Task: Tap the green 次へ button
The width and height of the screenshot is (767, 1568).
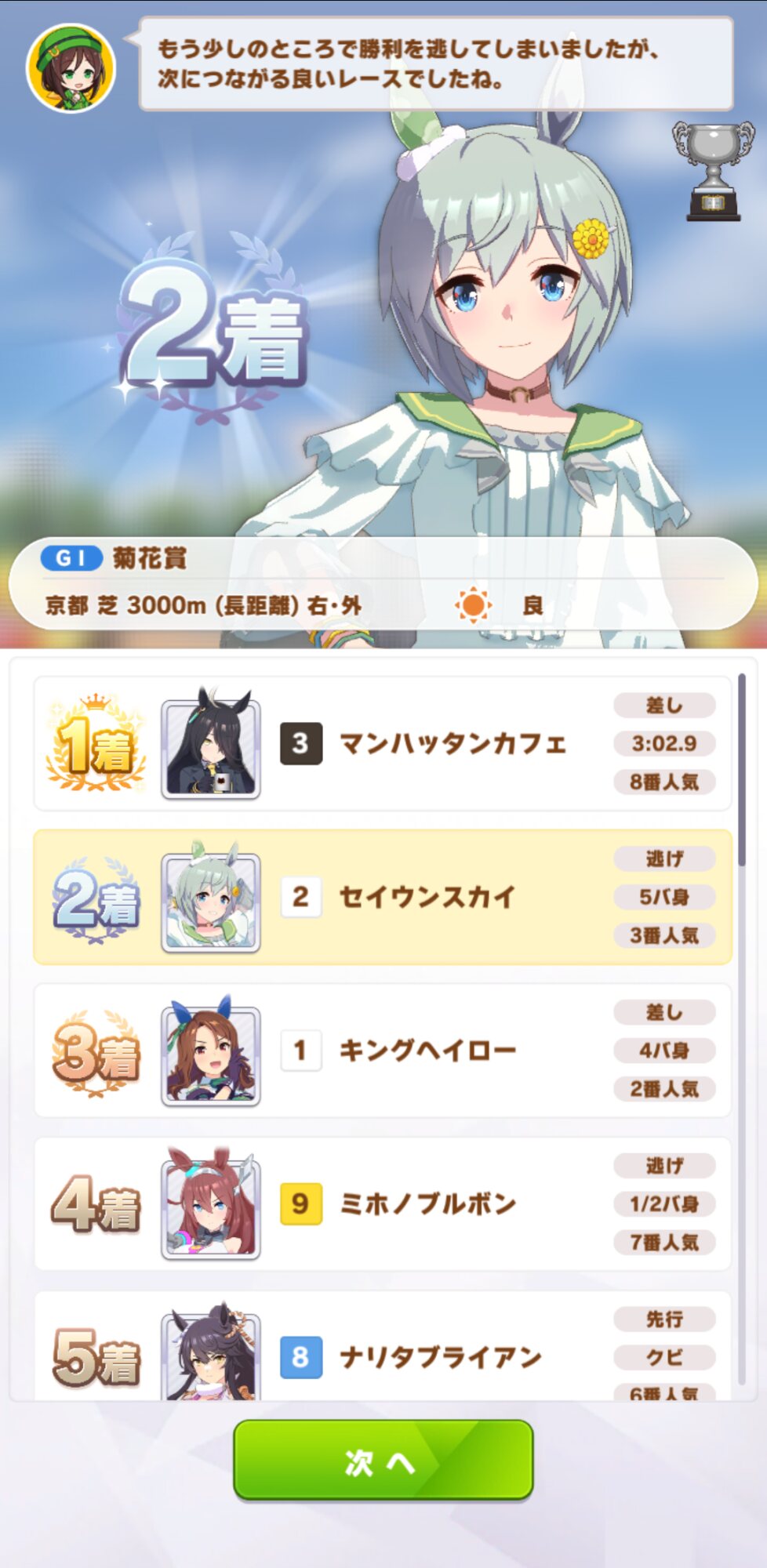Action: click(383, 1460)
